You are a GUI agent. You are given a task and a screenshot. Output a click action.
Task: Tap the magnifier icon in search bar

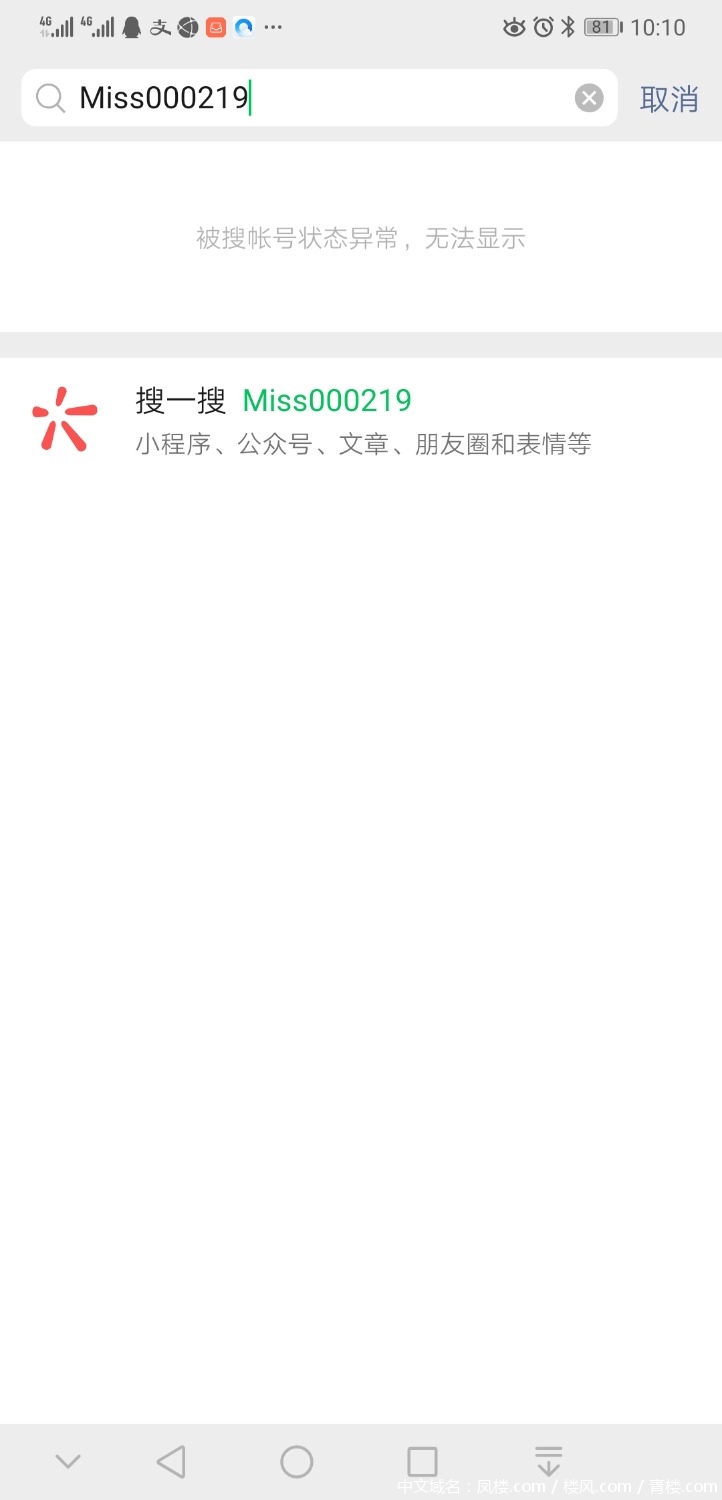tap(50, 97)
